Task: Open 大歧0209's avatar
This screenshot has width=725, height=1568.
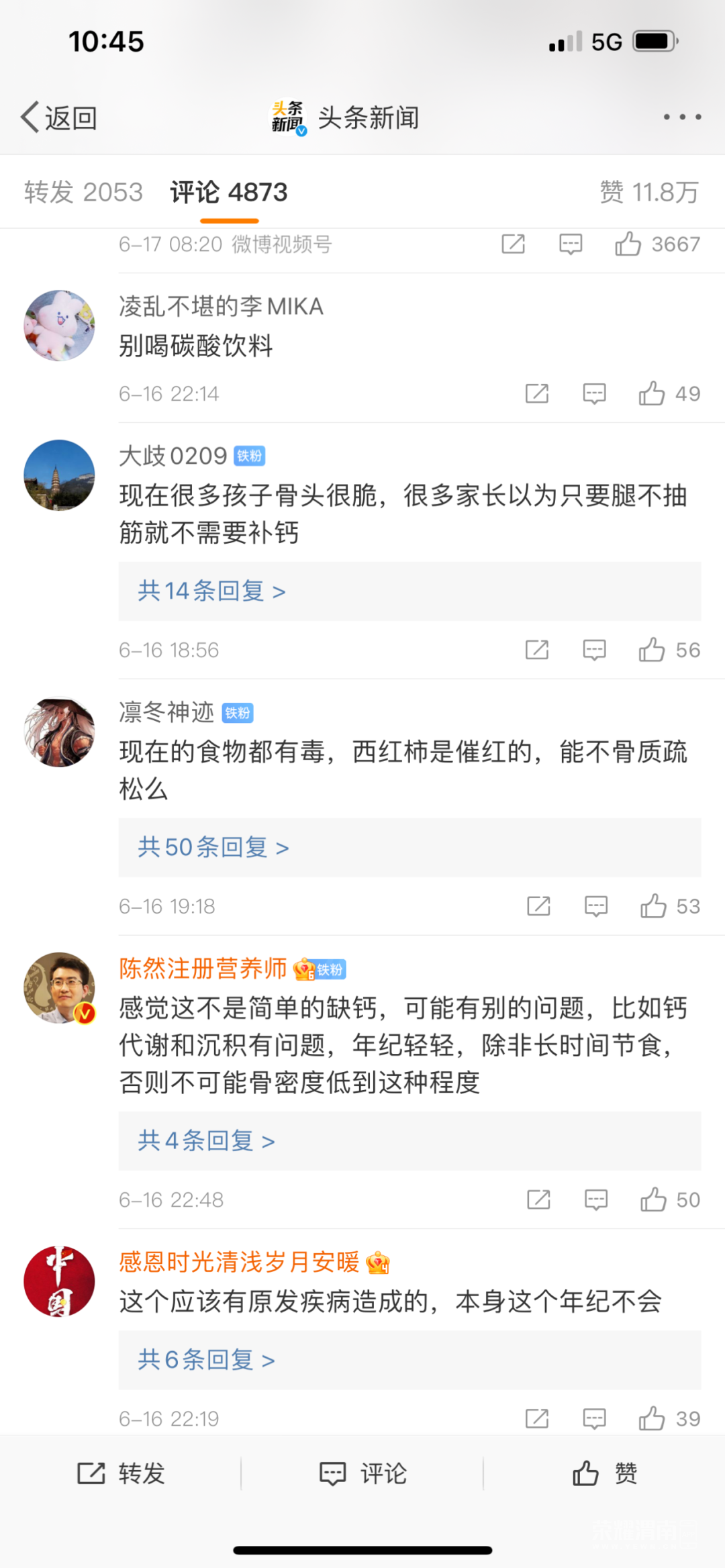Action: 59,475
